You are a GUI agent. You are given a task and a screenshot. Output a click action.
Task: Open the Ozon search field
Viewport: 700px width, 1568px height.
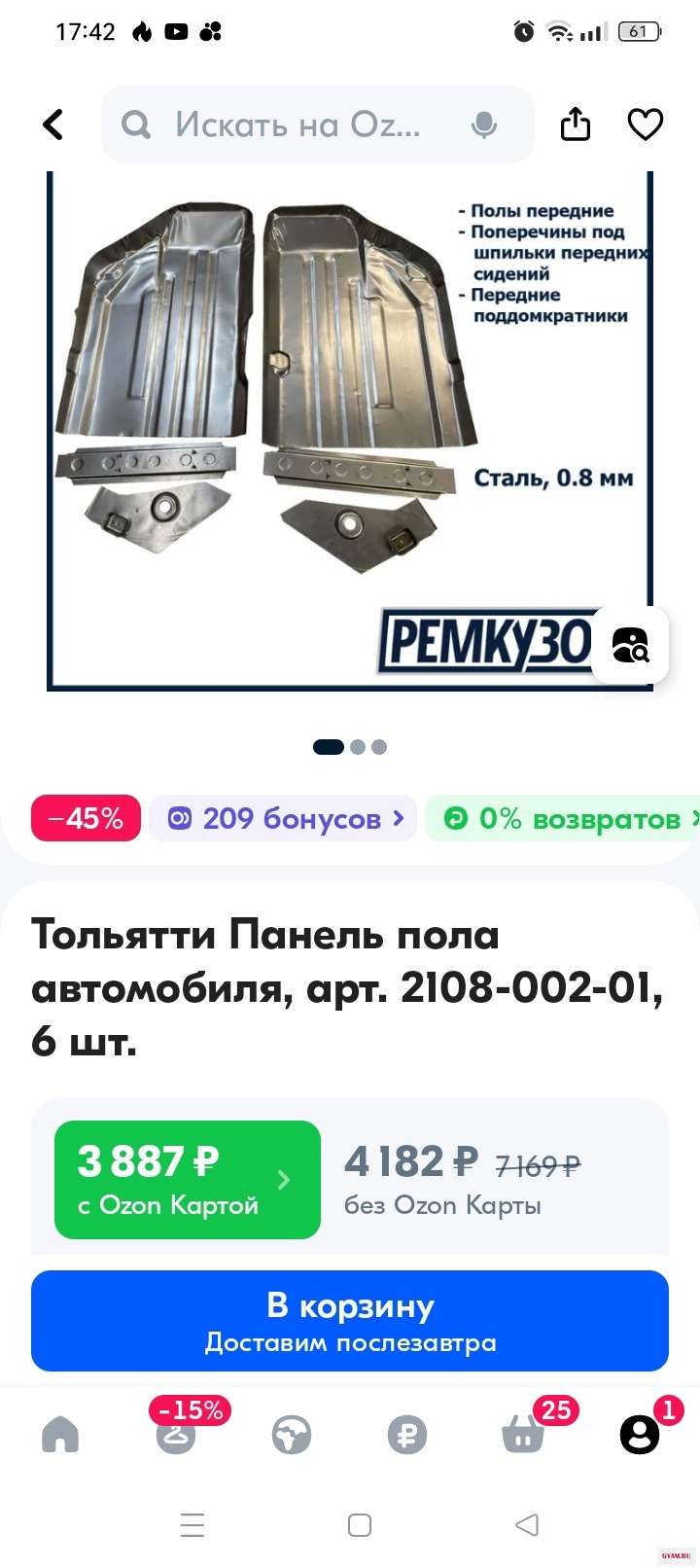click(297, 125)
